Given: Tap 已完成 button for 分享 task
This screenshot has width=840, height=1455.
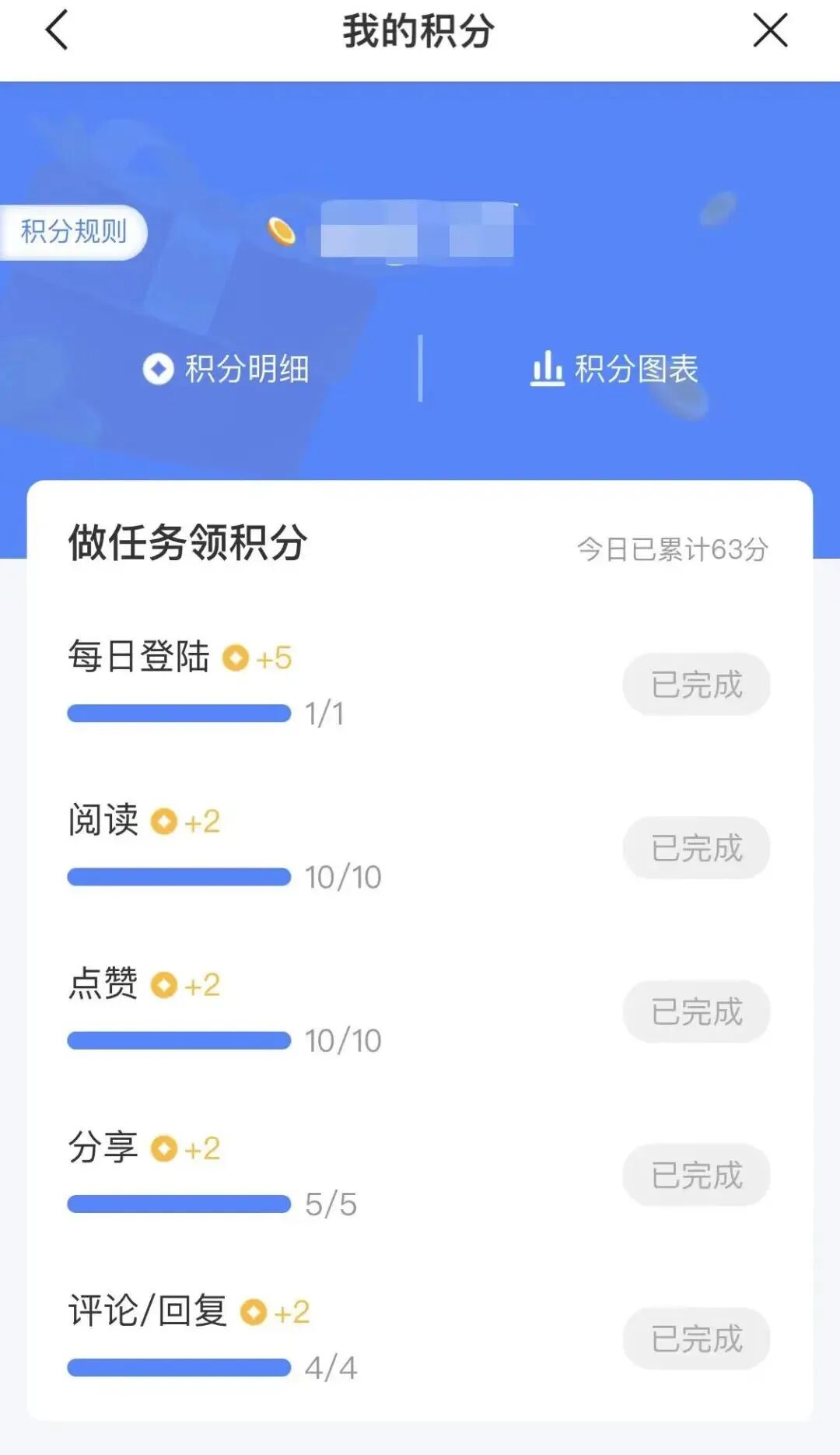Looking at the screenshot, I should pyautogui.click(x=696, y=1175).
